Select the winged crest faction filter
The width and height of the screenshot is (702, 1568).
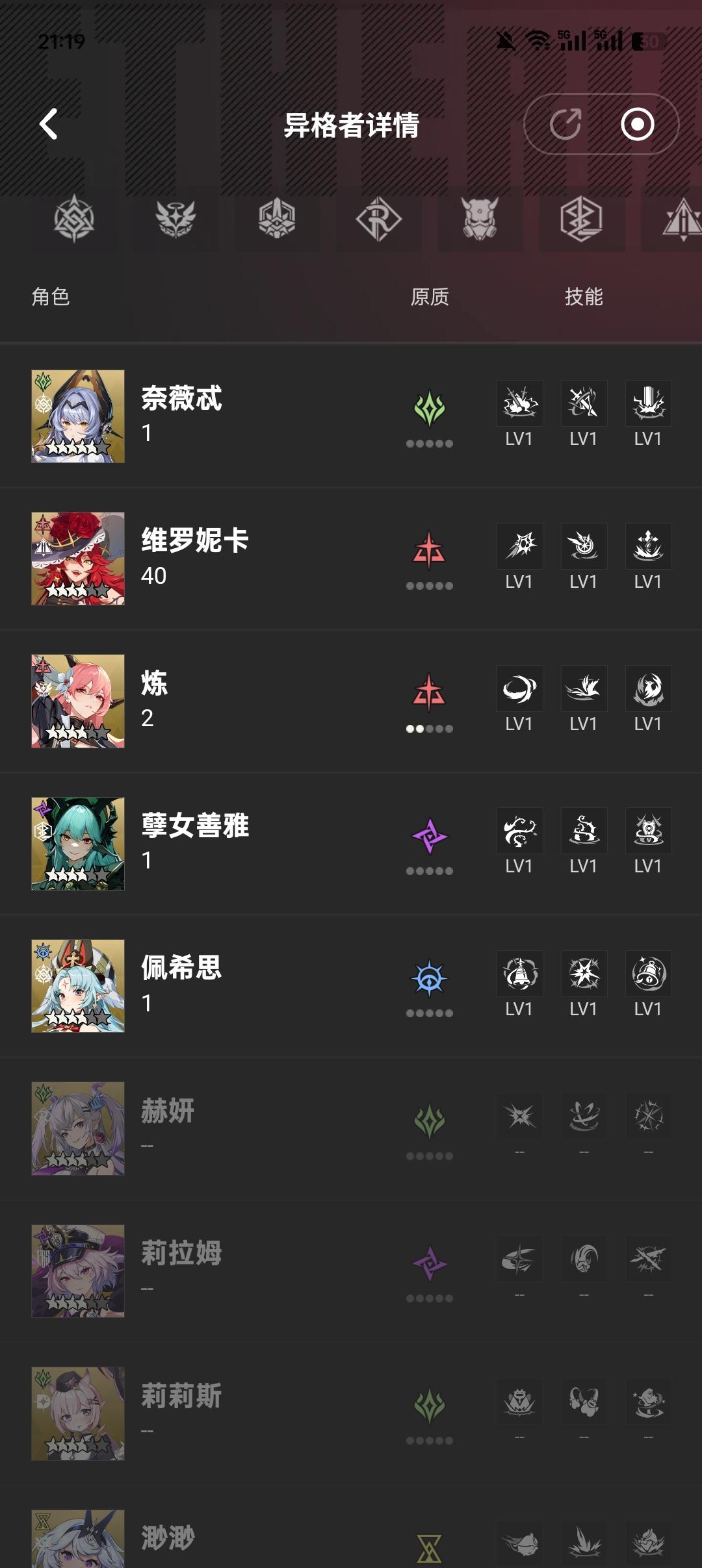click(x=175, y=219)
